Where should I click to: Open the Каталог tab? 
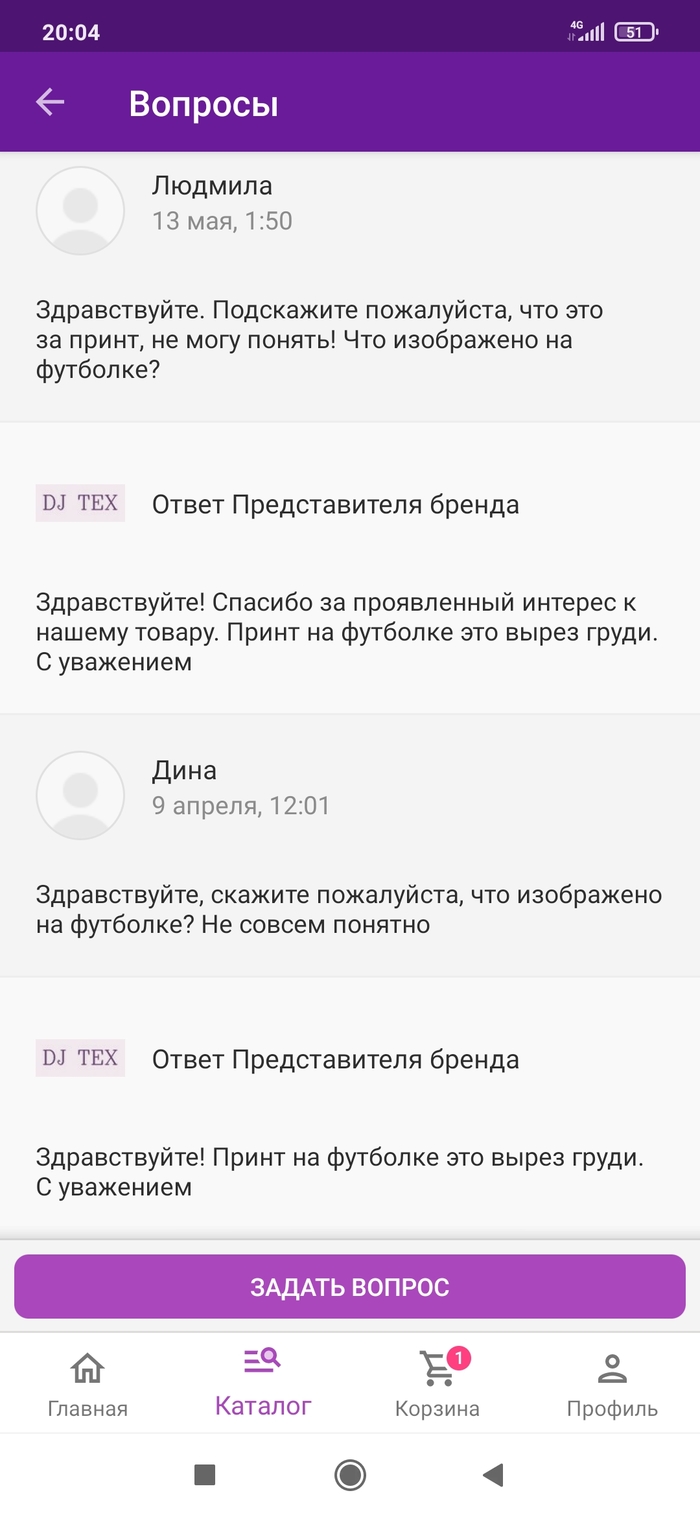(x=263, y=1383)
